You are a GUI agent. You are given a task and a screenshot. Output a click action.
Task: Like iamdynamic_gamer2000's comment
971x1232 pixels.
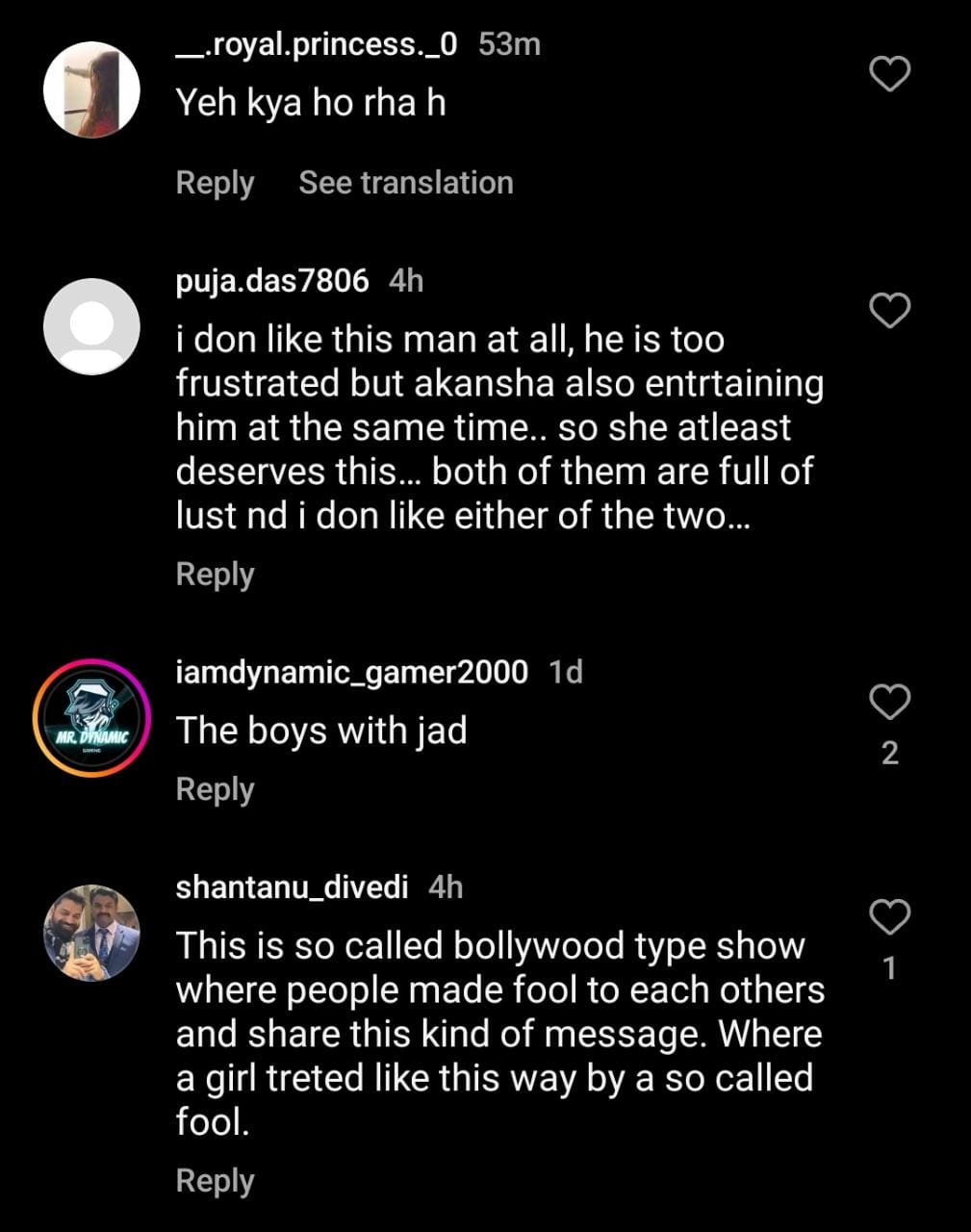(889, 703)
